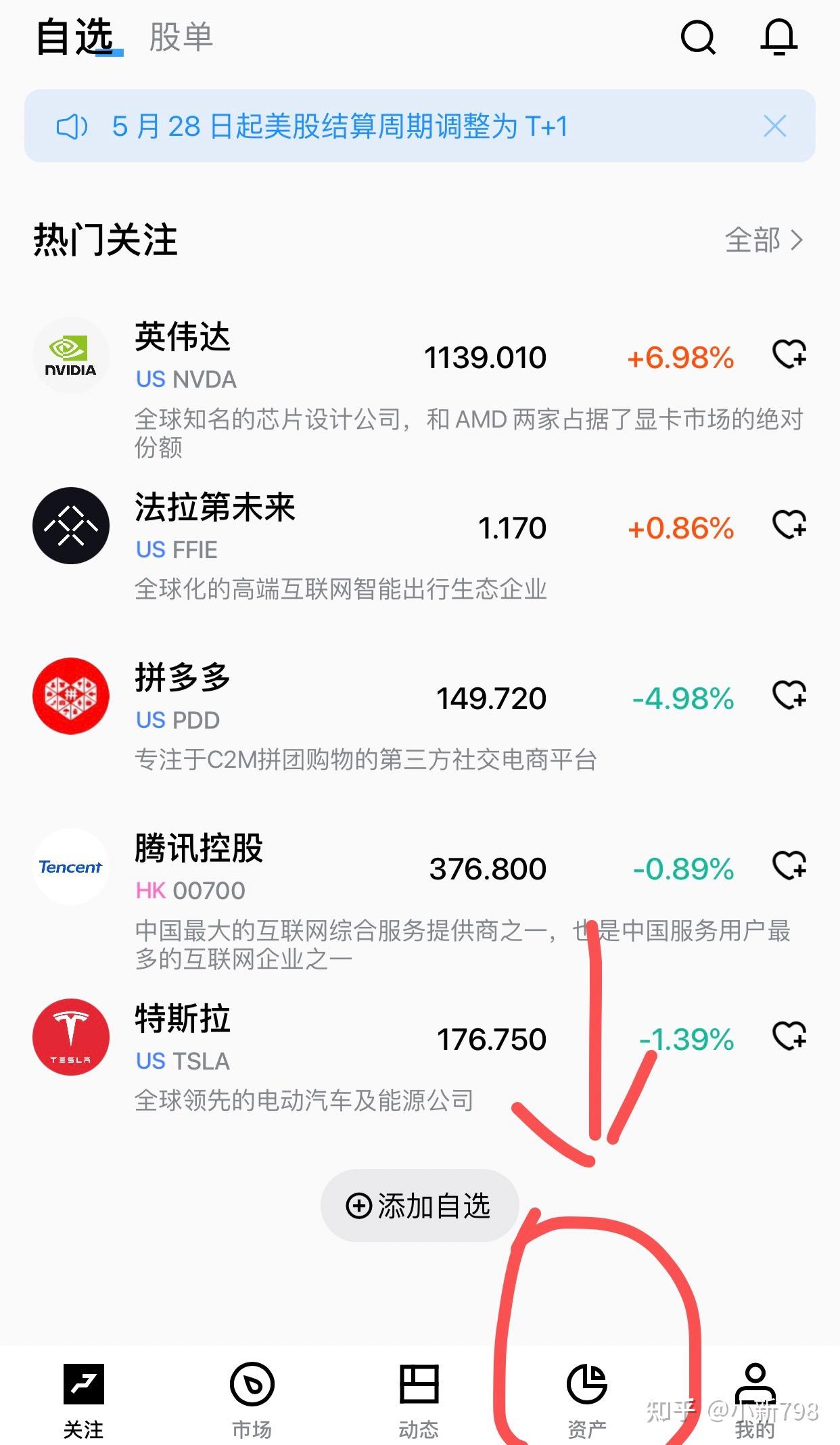The width and height of the screenshot is (840, 1445).
Task: View 全部 popular stocks
Action: click(x=764, y=240)
